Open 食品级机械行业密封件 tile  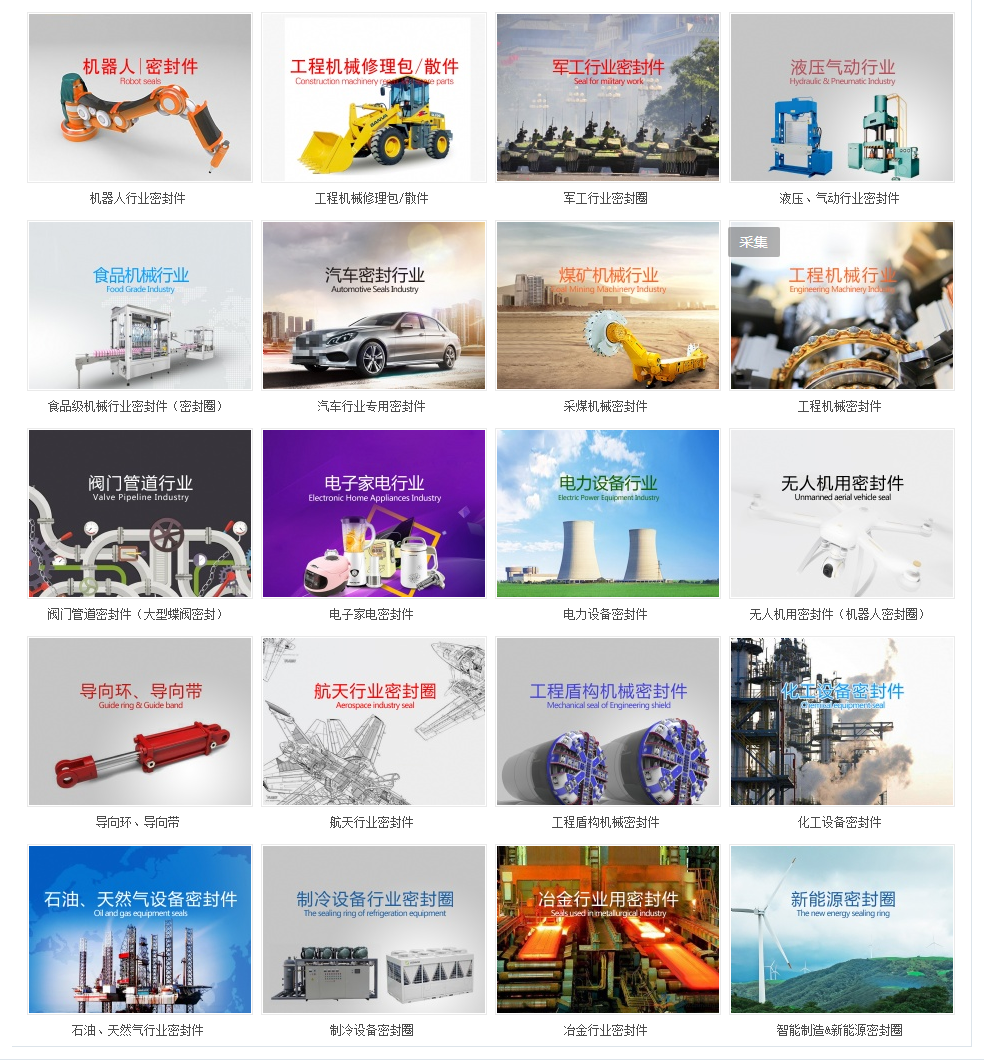[x=139, y=306]
